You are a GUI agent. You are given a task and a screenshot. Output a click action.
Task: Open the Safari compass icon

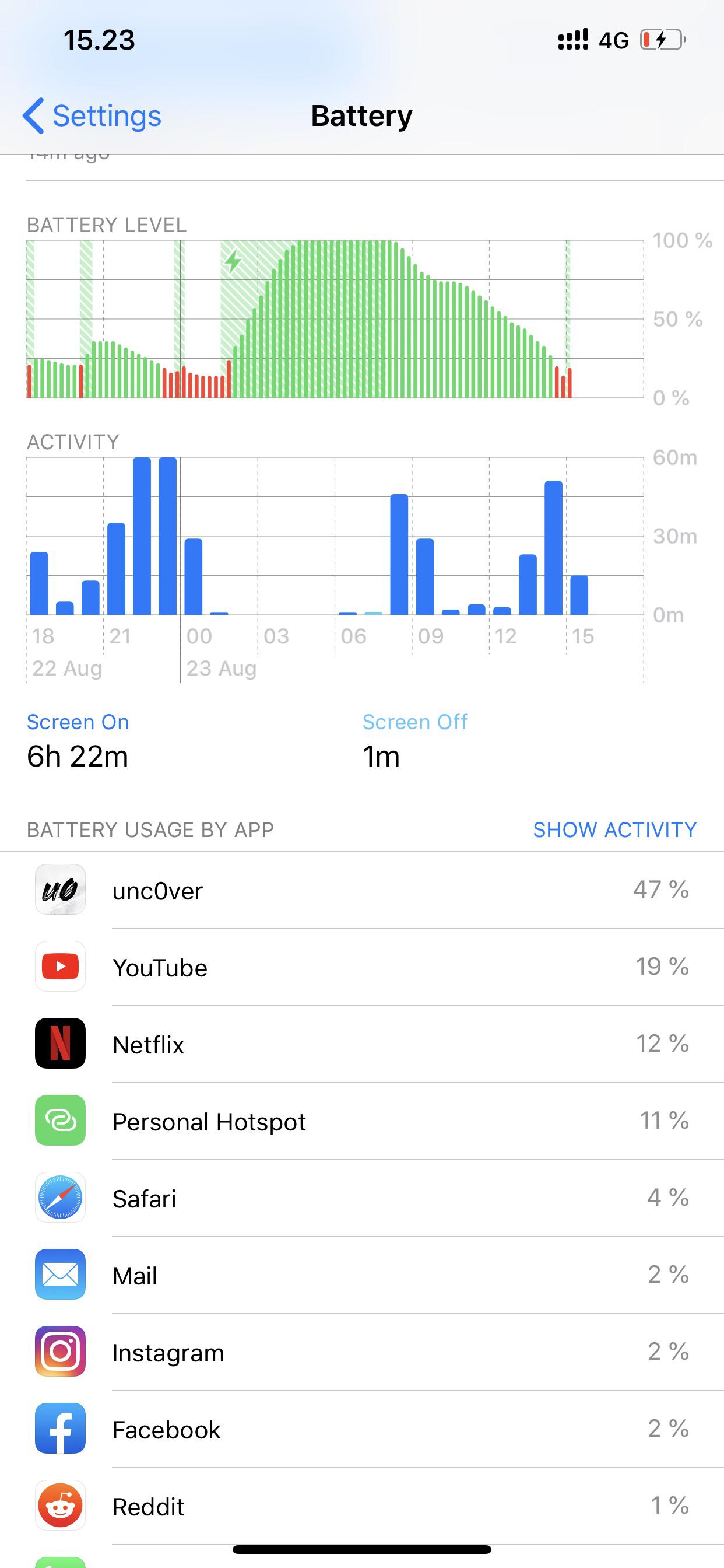coord(59,1199)
